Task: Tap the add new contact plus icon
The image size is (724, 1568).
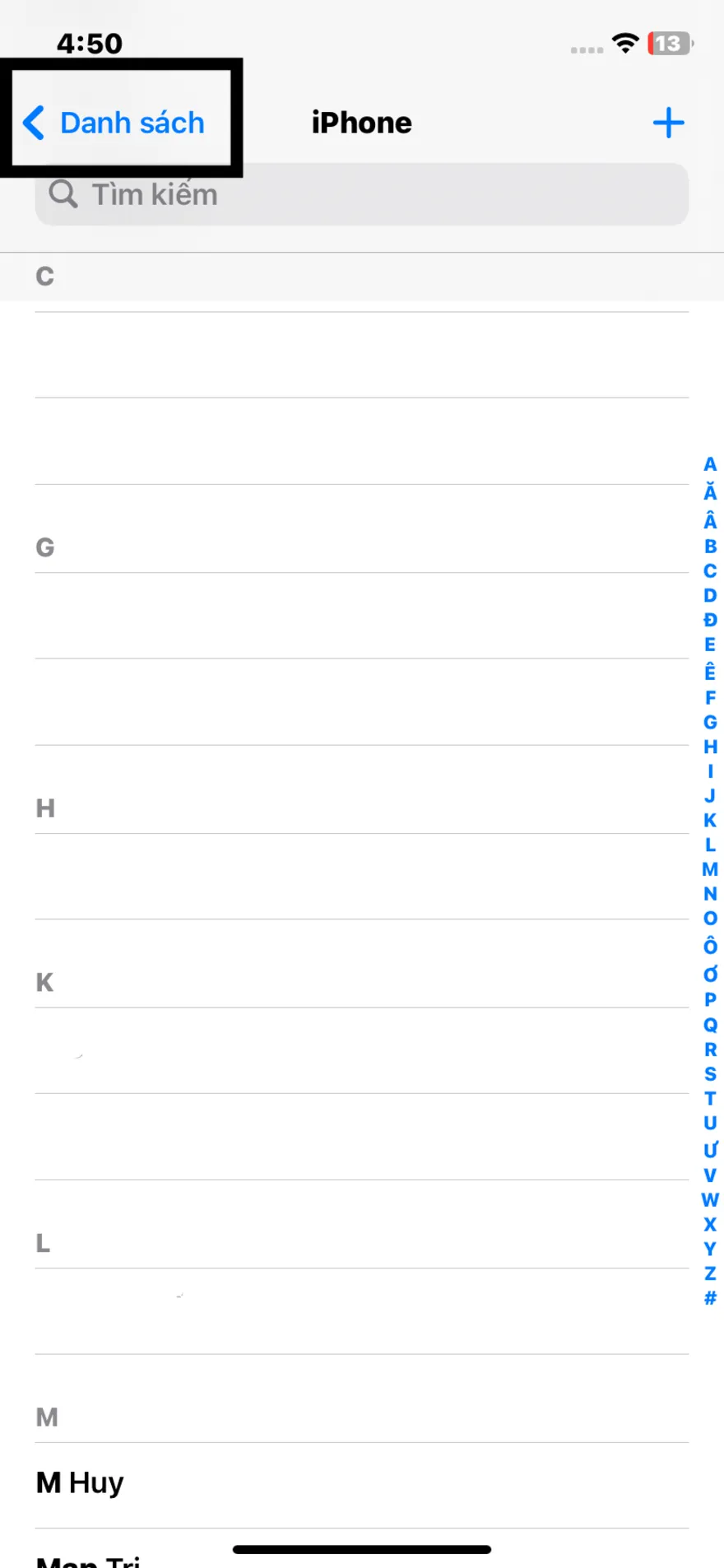Action: [668, 122]
